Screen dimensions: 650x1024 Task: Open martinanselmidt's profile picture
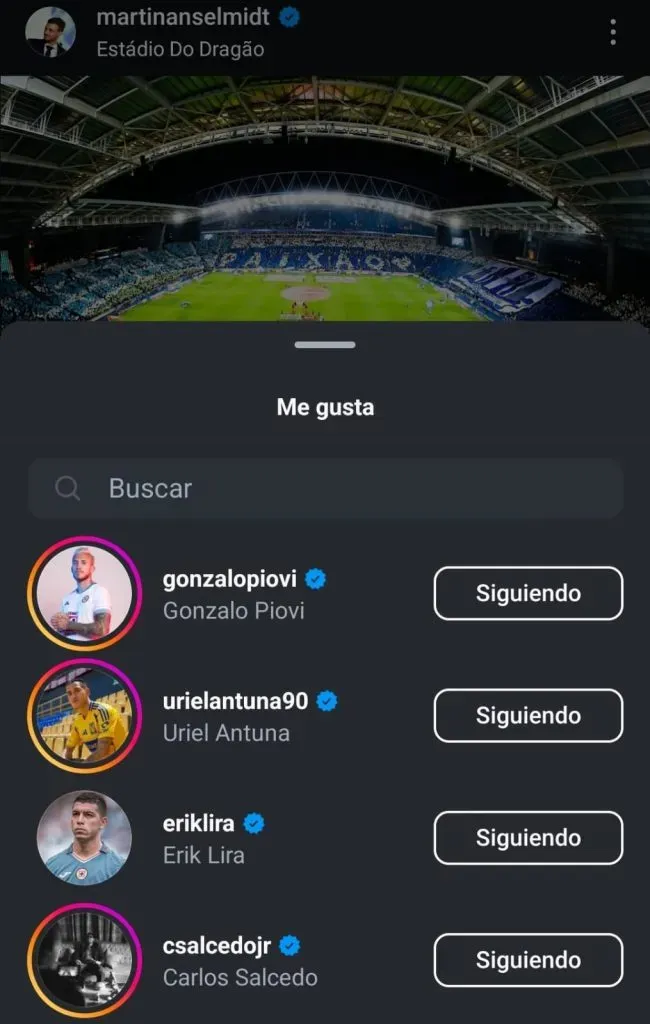[x=50, y=32]
